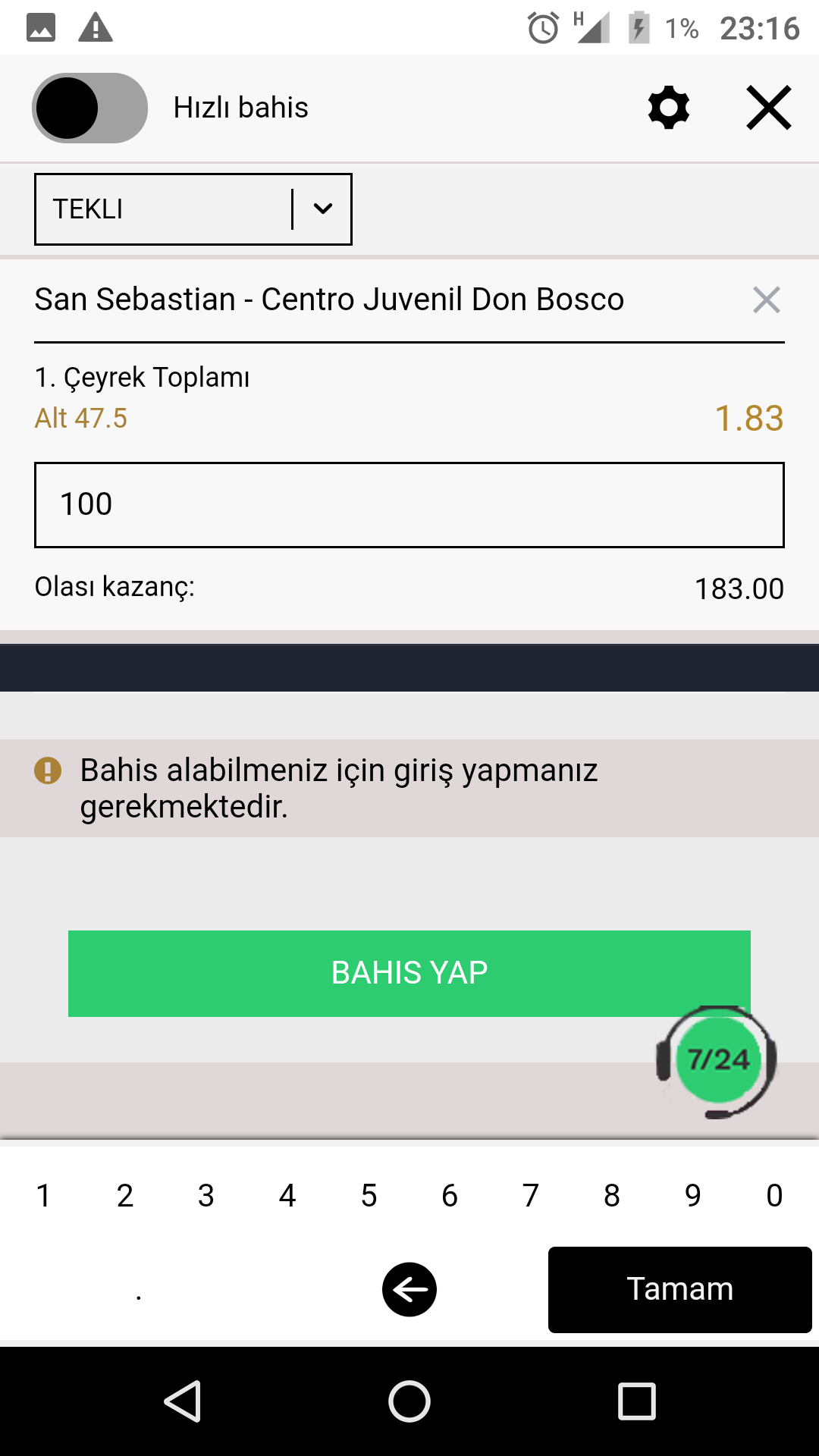Open bet slip settings gear
Image resolution: width=819 pixels, height=1456 pixels.
click(669, 108)
